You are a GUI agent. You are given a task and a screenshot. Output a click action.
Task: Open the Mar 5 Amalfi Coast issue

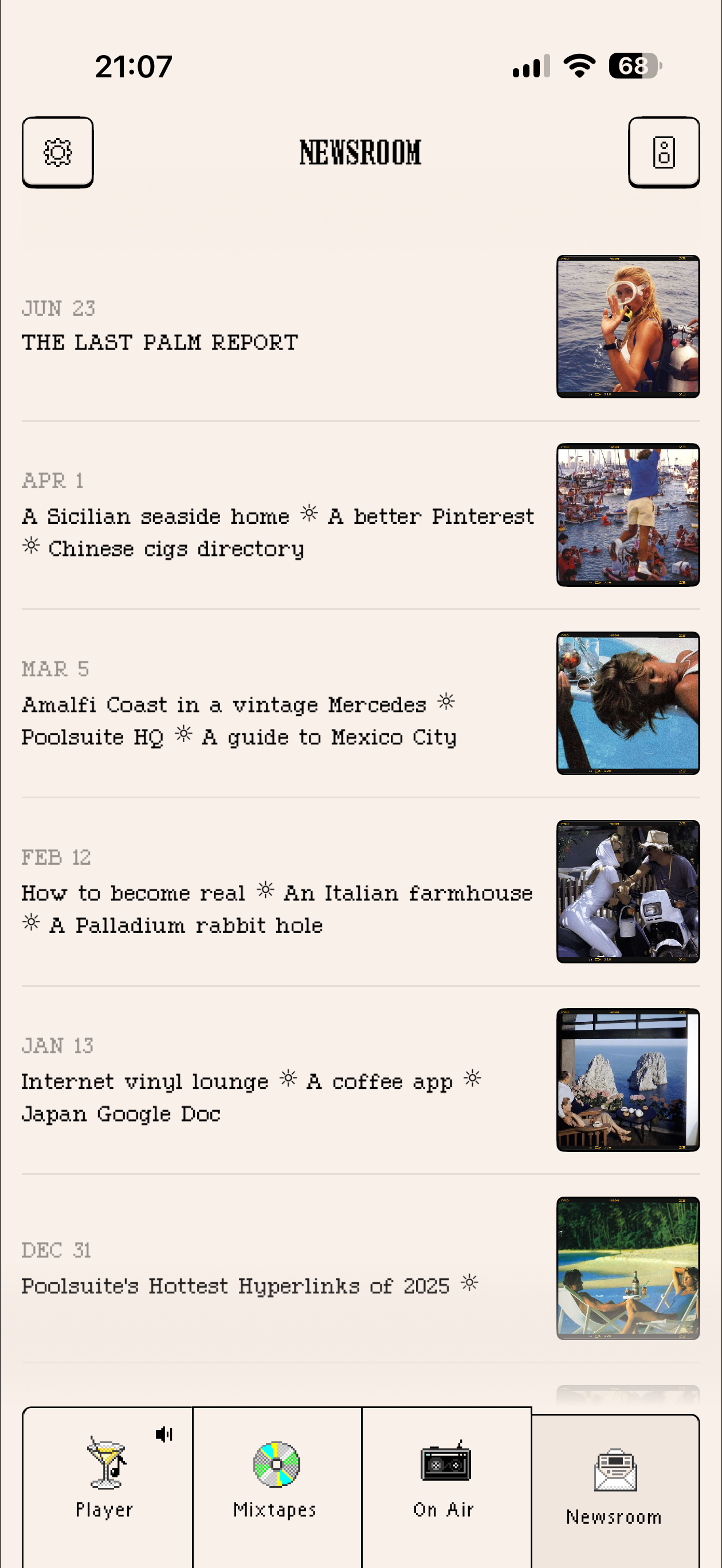point(360,703)
